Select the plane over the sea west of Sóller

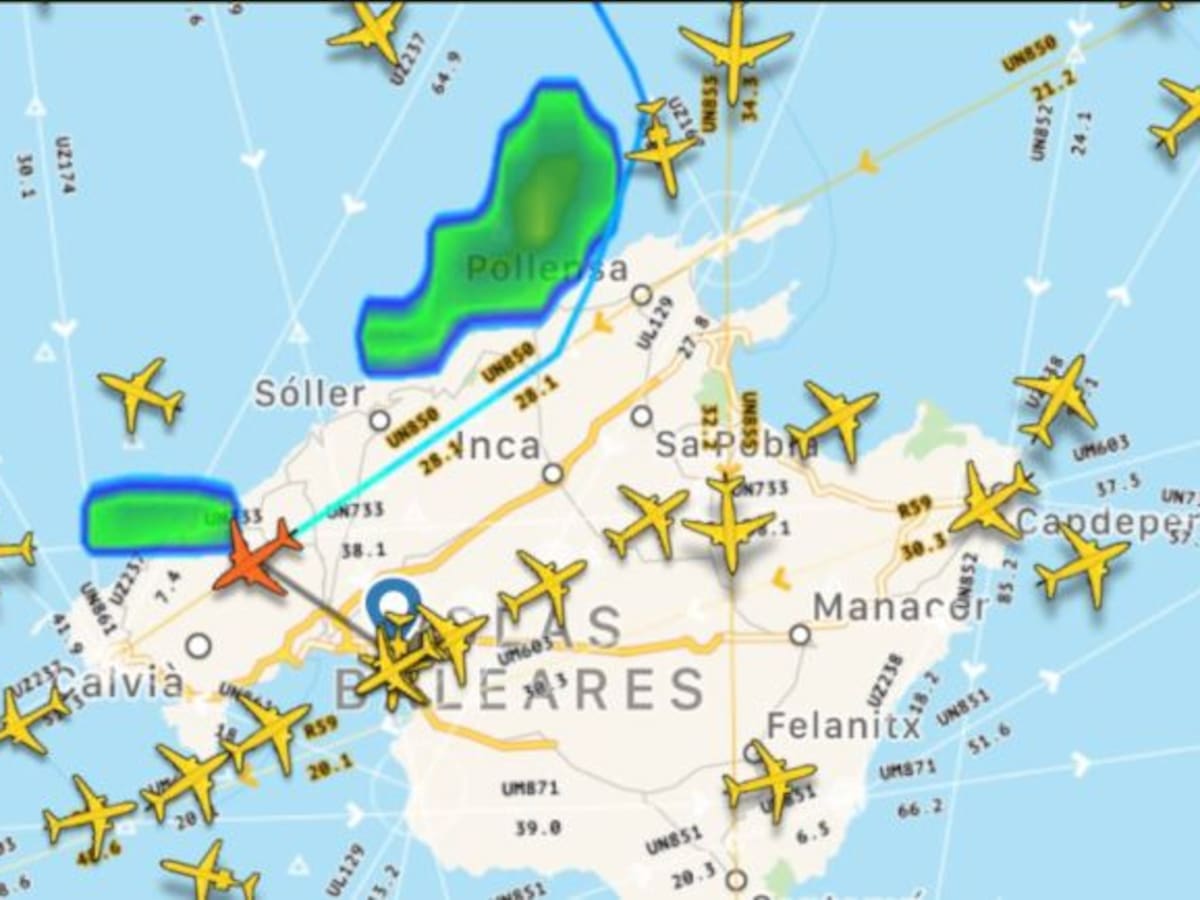tap(140, 395)
